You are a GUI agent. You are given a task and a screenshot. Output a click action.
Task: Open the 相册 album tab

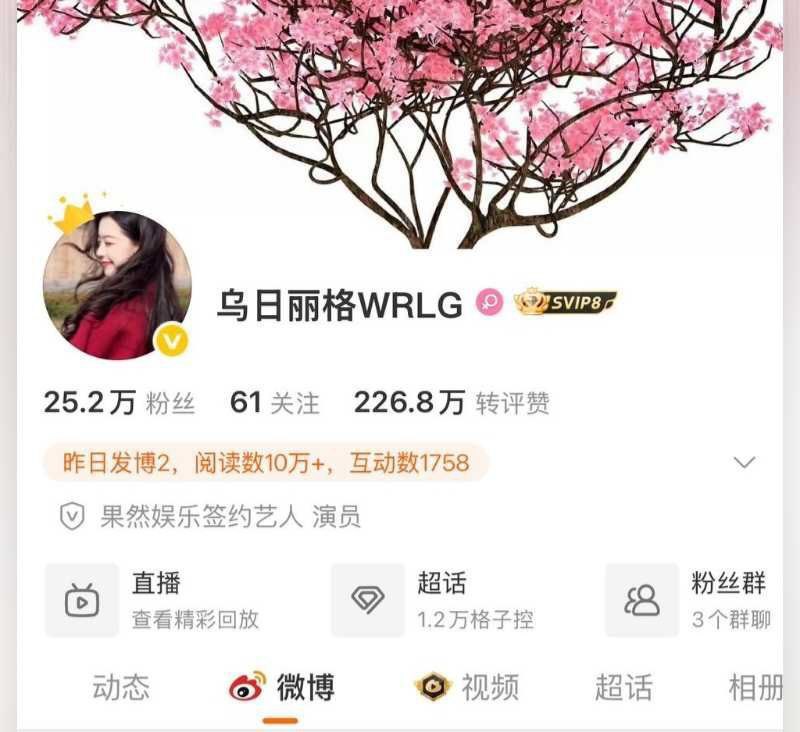tap(755, 687)
